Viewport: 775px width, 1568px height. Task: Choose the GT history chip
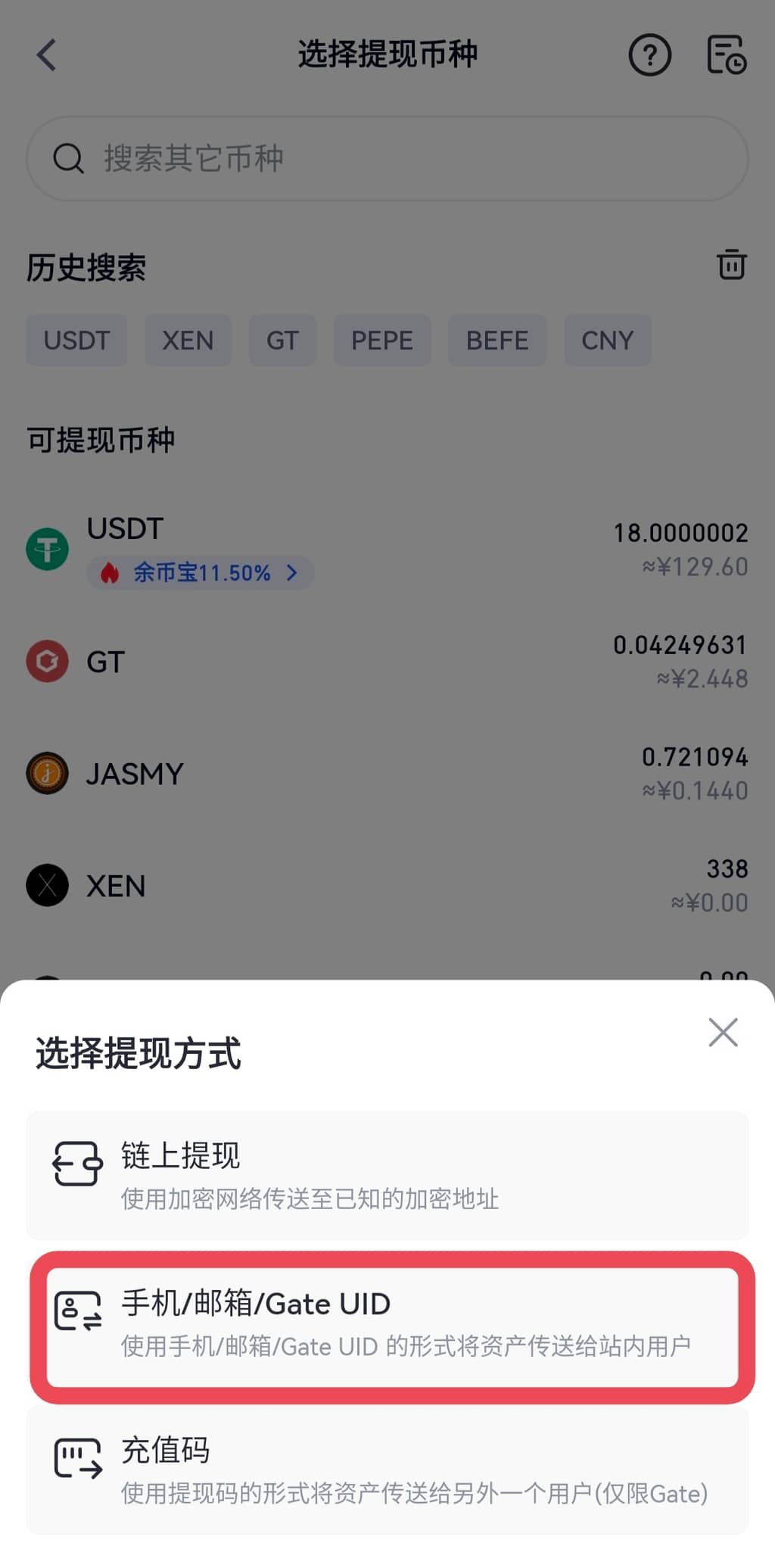pos(282,341)
